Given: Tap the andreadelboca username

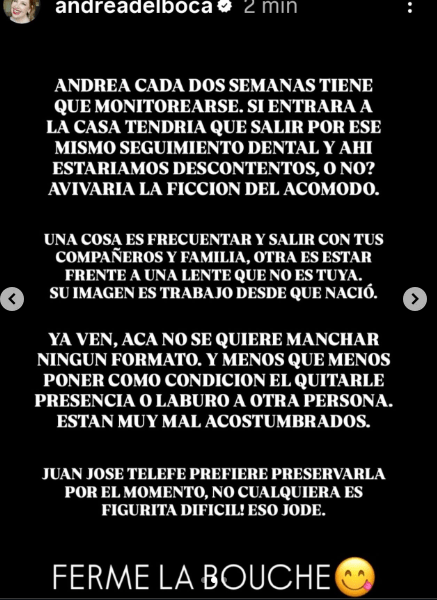Looking at the screenshot, I should click(134, 7).
